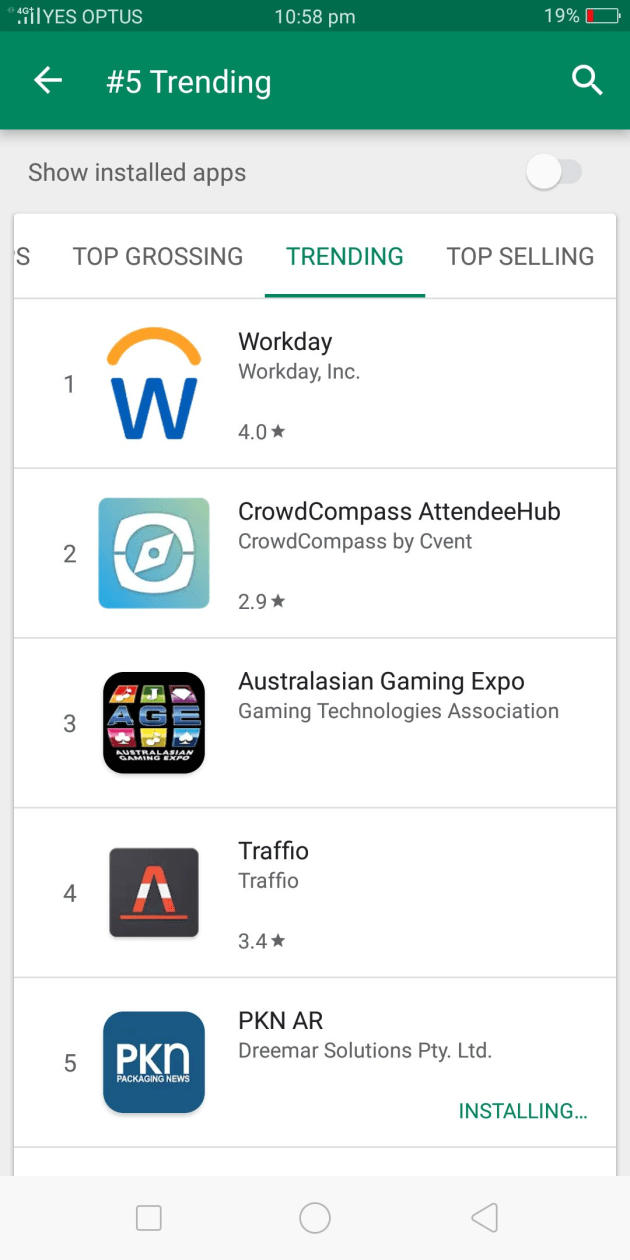Go back using the arrow icon
Image resolution: width=630 pixels, height=1260 pixels.
coord(48,81)
